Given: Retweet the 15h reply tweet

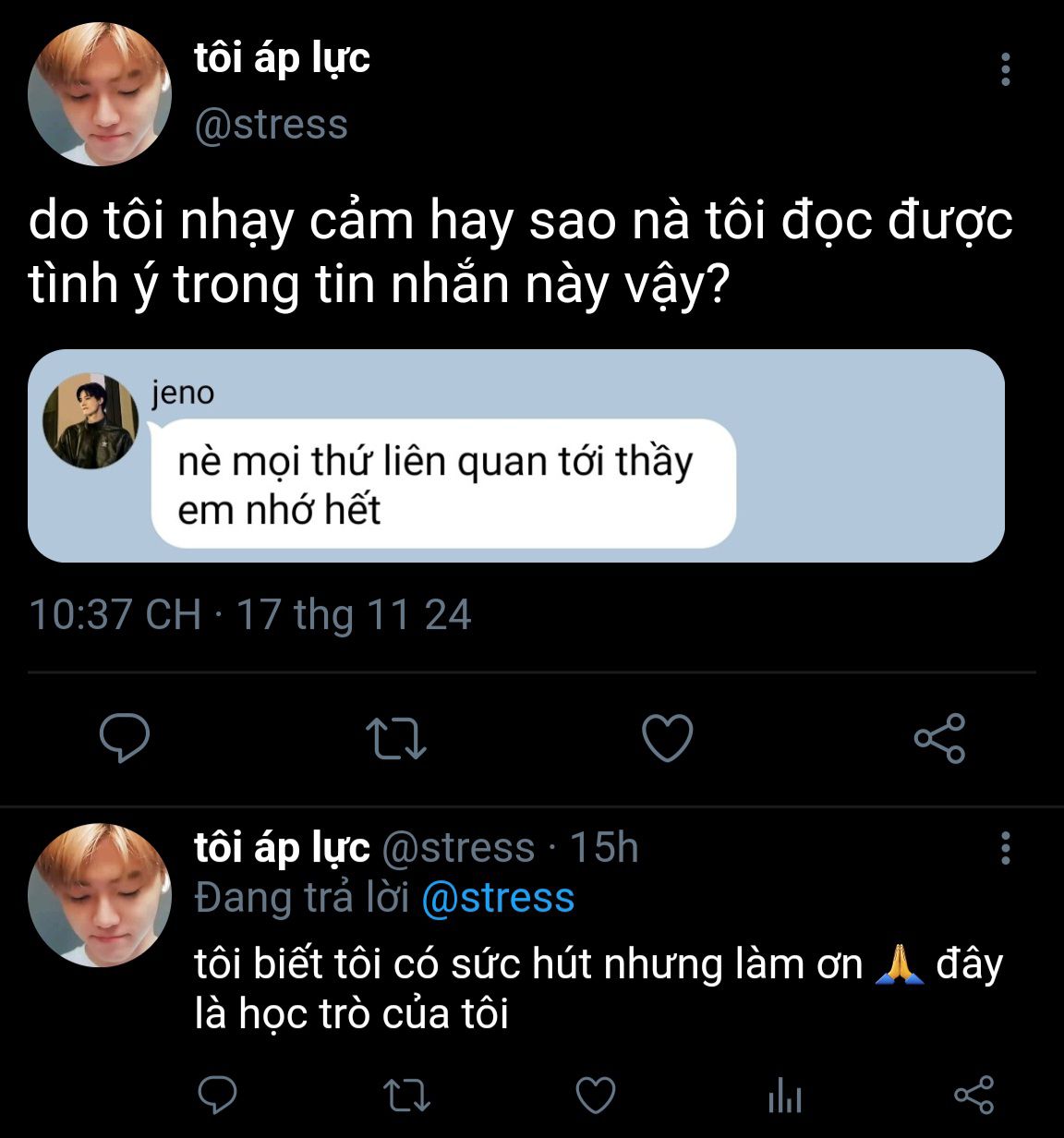Looking at the screenshot, I should [x=406, y=1096].
